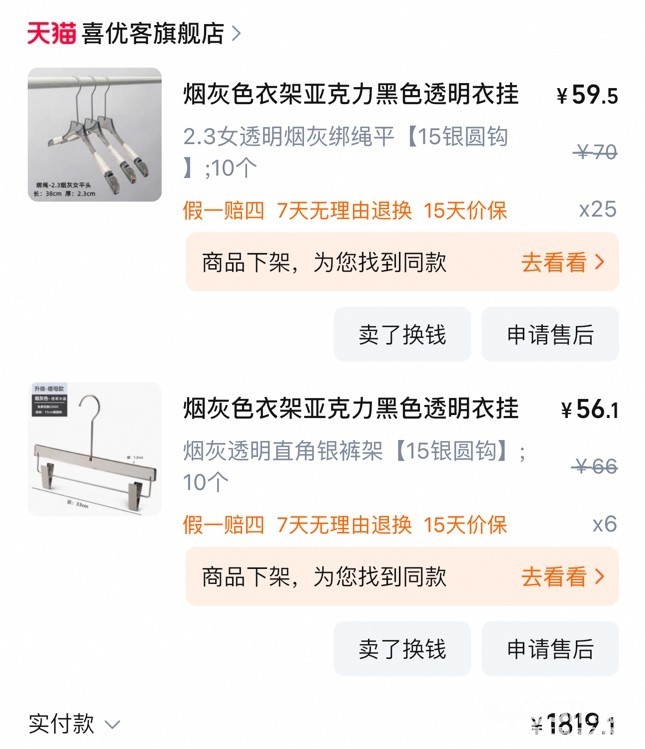Tap 卖了换钱 for the 绑绳平 hanger

coord(402,334)
